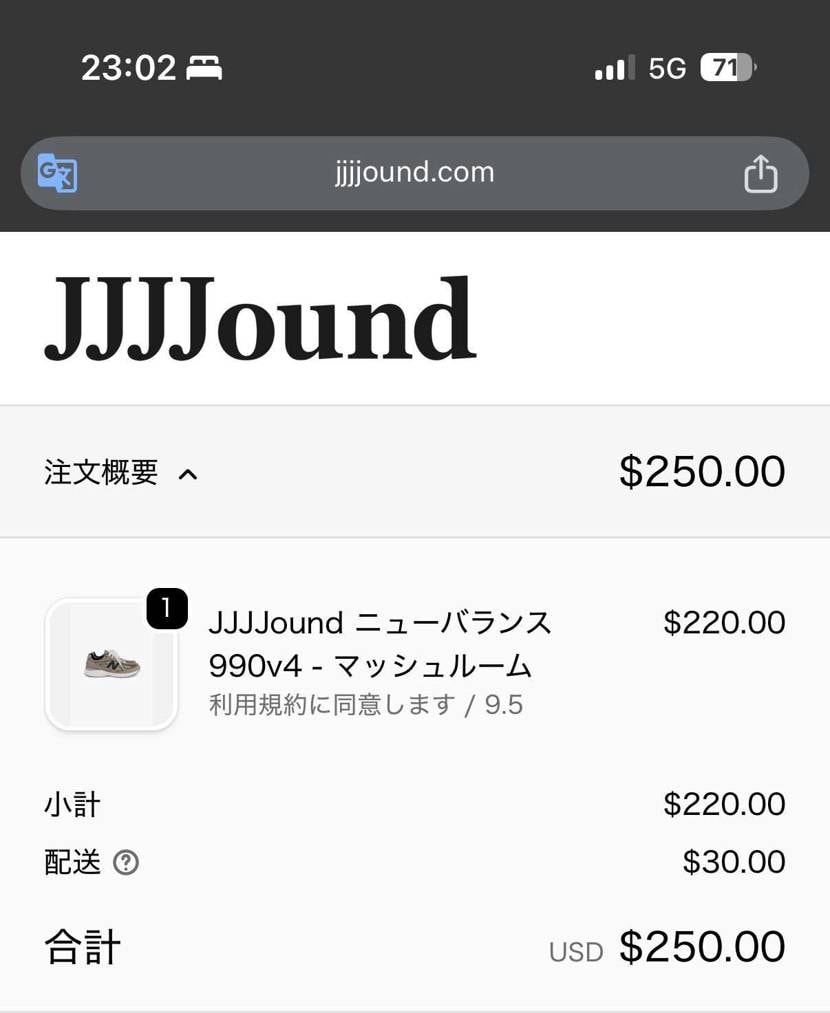Tap the USD currency label
The height and width of the screenshot is (1013, 830).
click(575, 951)
